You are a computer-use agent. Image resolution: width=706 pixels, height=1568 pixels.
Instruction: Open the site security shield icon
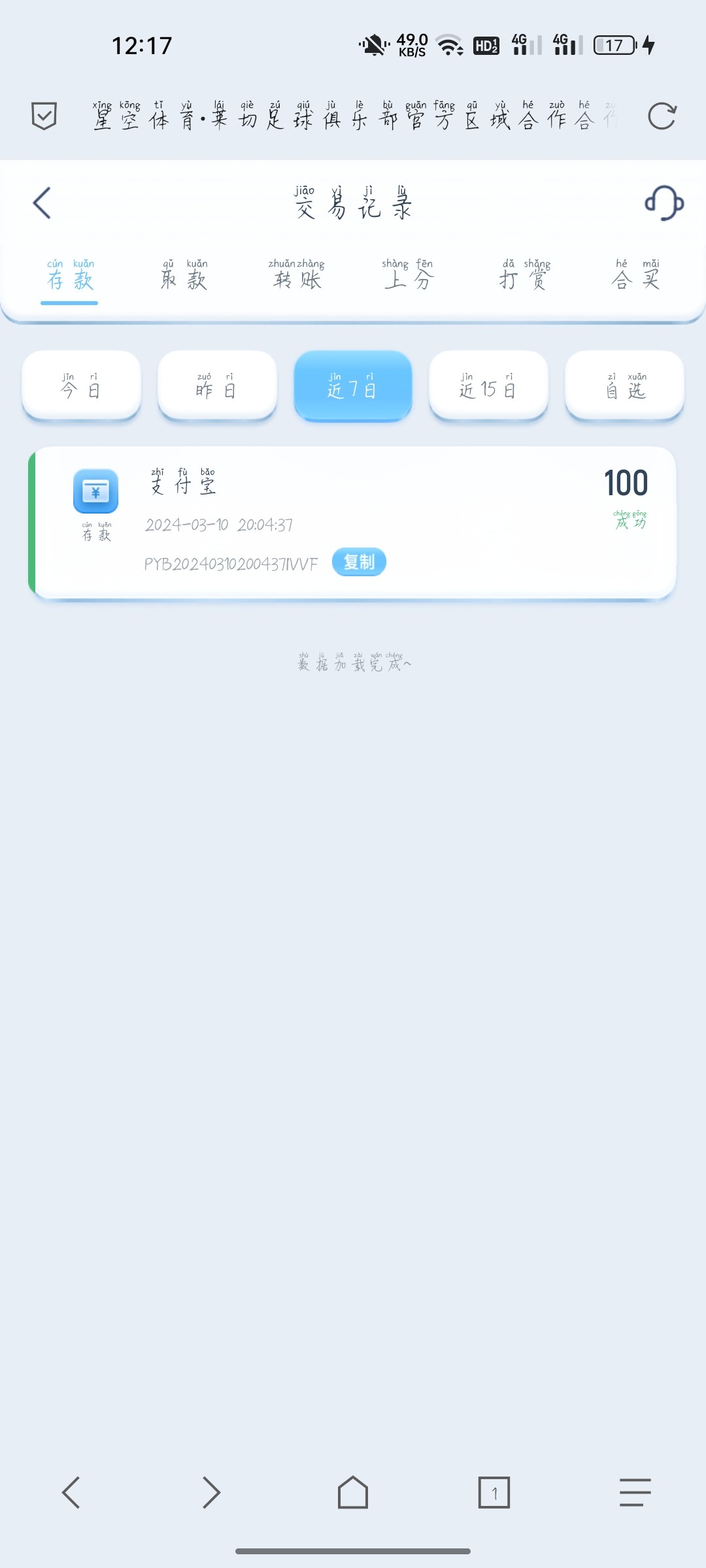[x=44, y=116]
